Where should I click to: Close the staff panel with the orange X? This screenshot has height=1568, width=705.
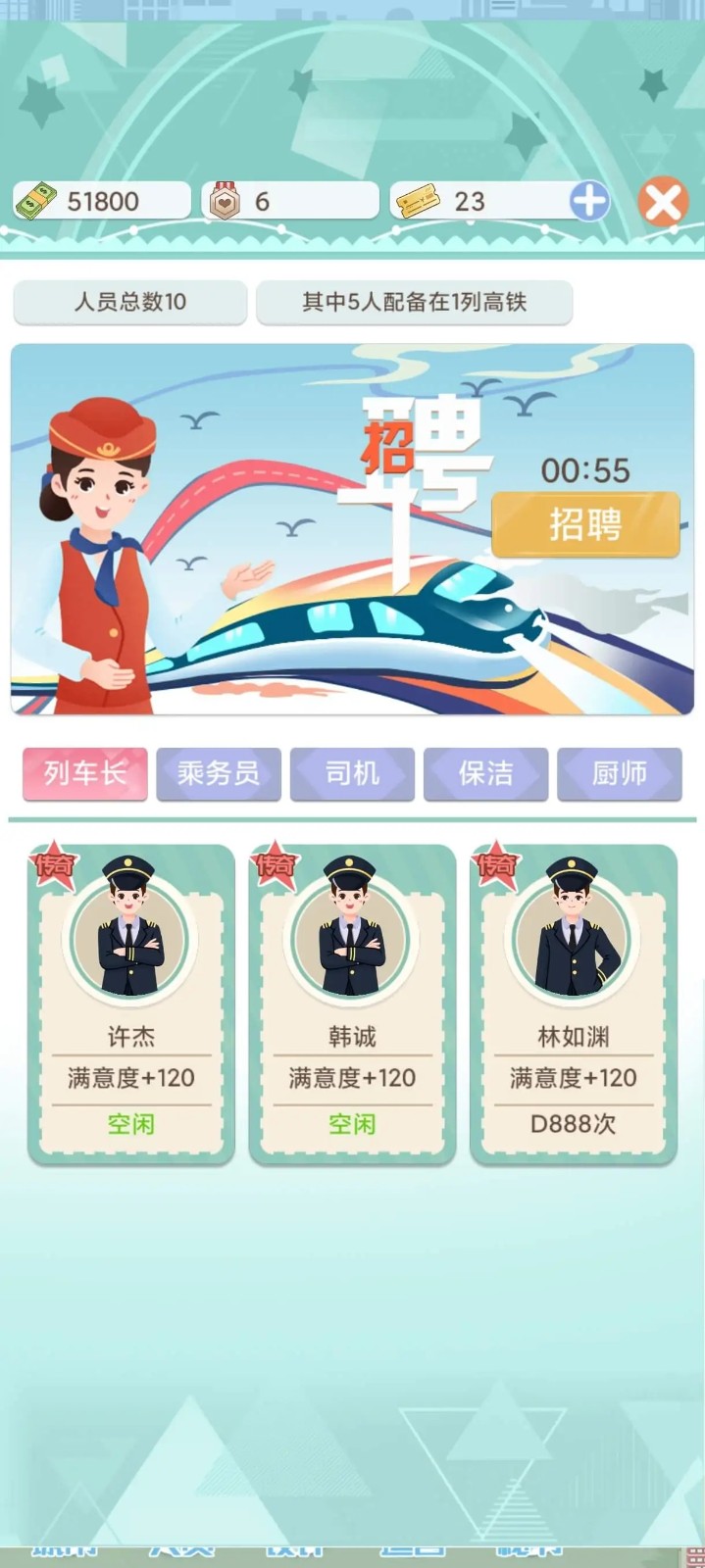coord(663,203)
